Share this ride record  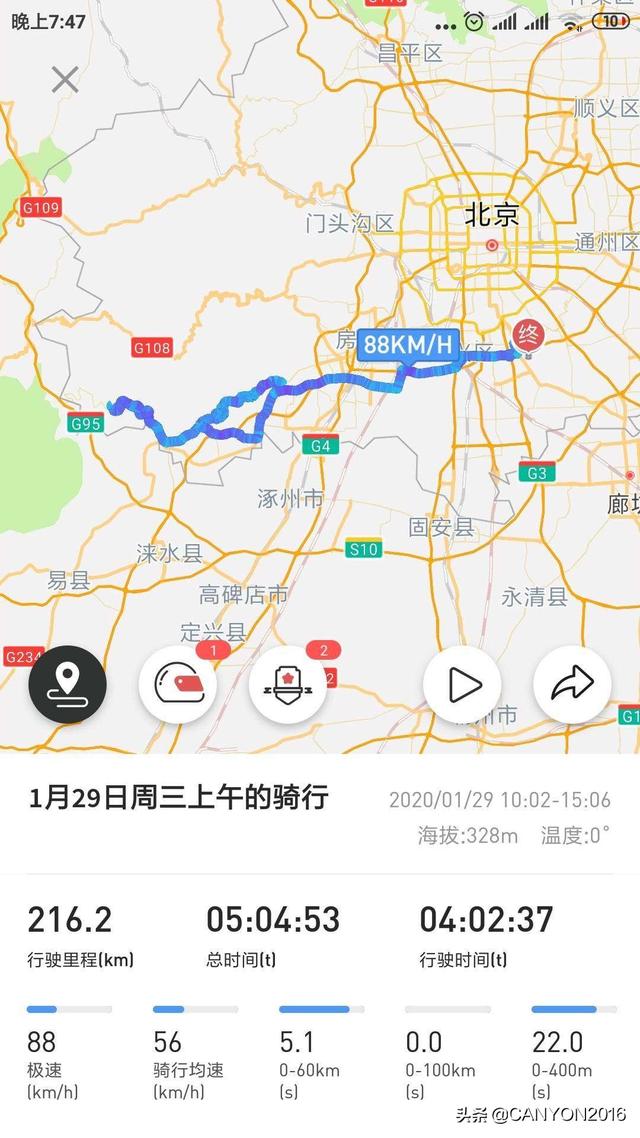(572, 685)
